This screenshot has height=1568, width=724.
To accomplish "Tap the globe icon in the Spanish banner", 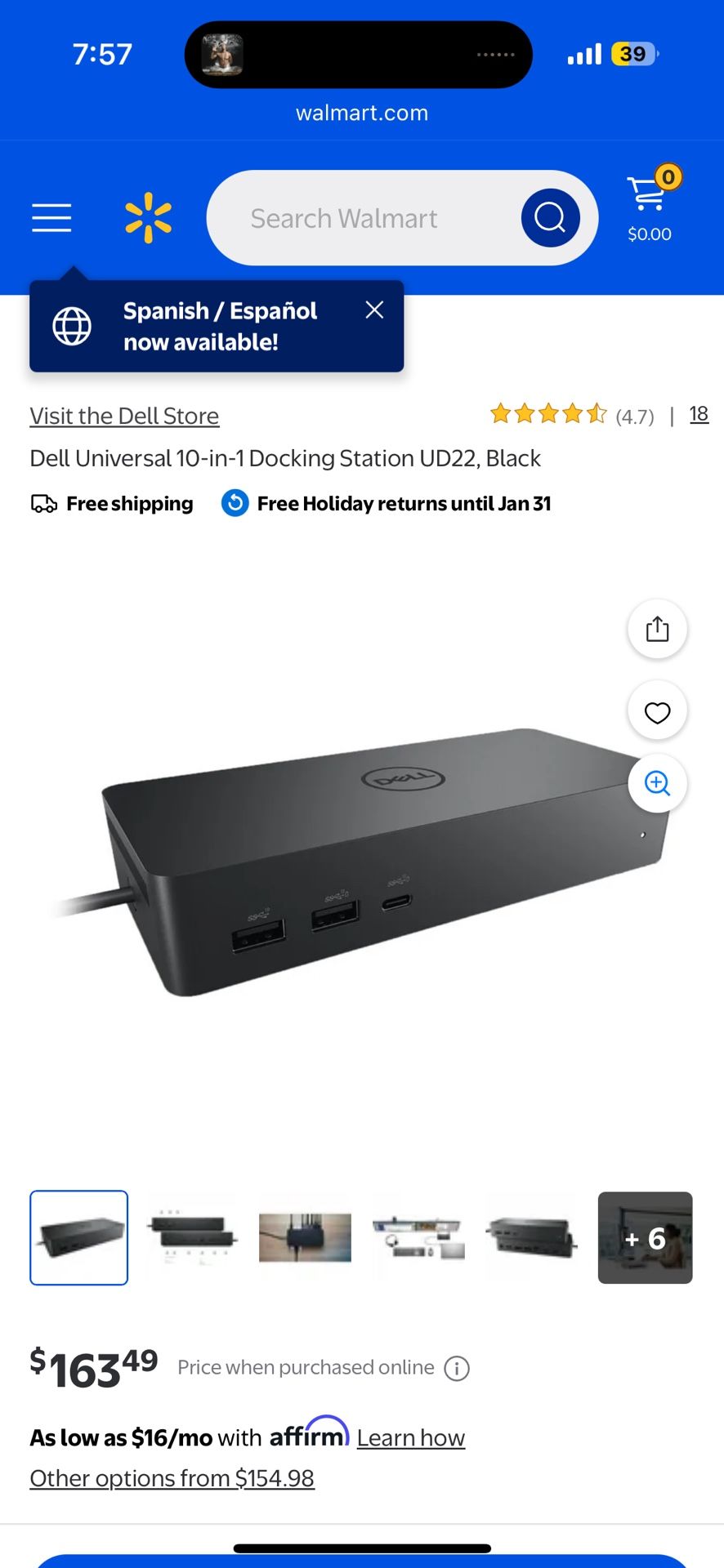I will click(71, 325).
